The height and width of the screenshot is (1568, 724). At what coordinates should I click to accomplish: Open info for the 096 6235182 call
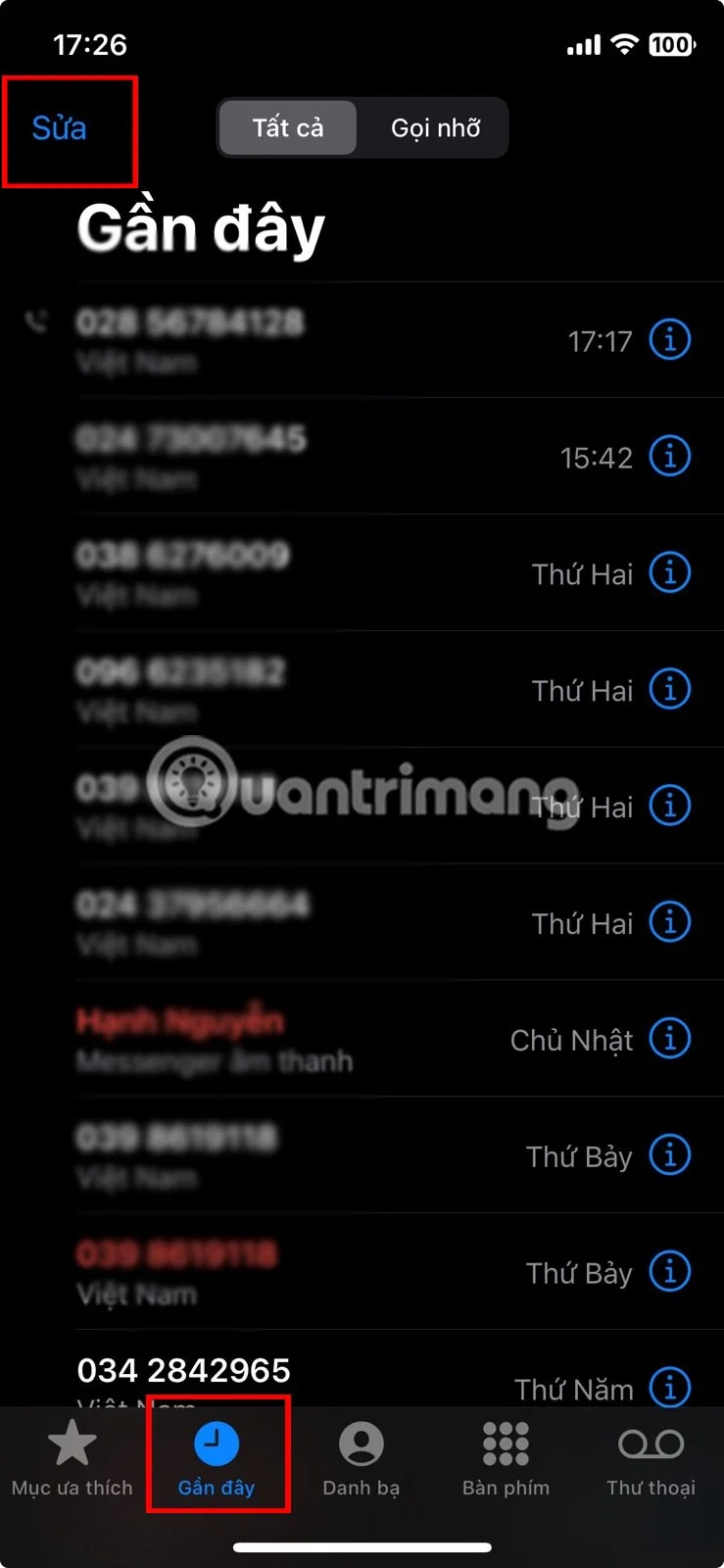669,689
